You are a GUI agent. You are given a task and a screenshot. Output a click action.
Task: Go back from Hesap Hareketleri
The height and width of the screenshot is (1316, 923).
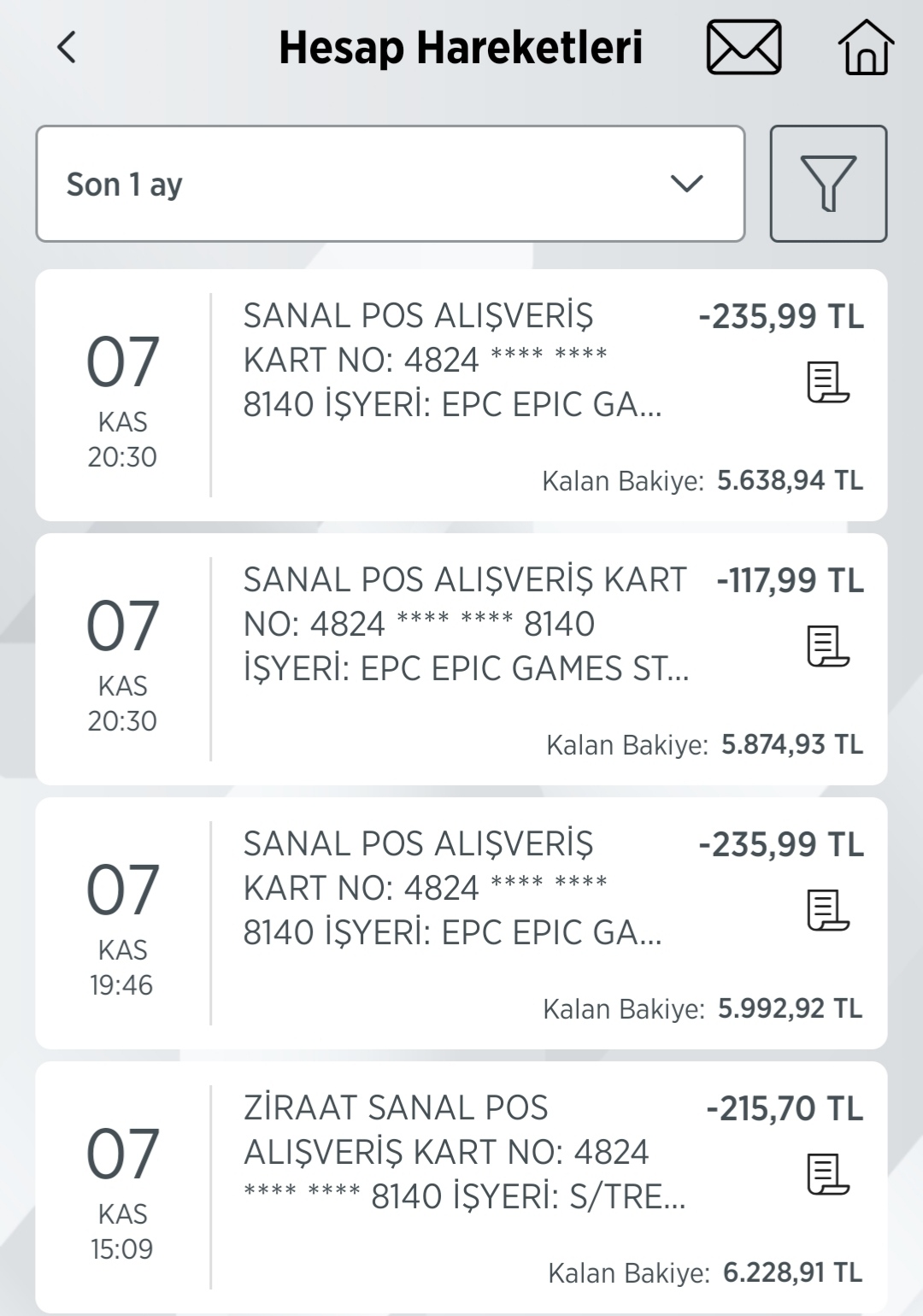pyautogui.click(x=67, y=48)
